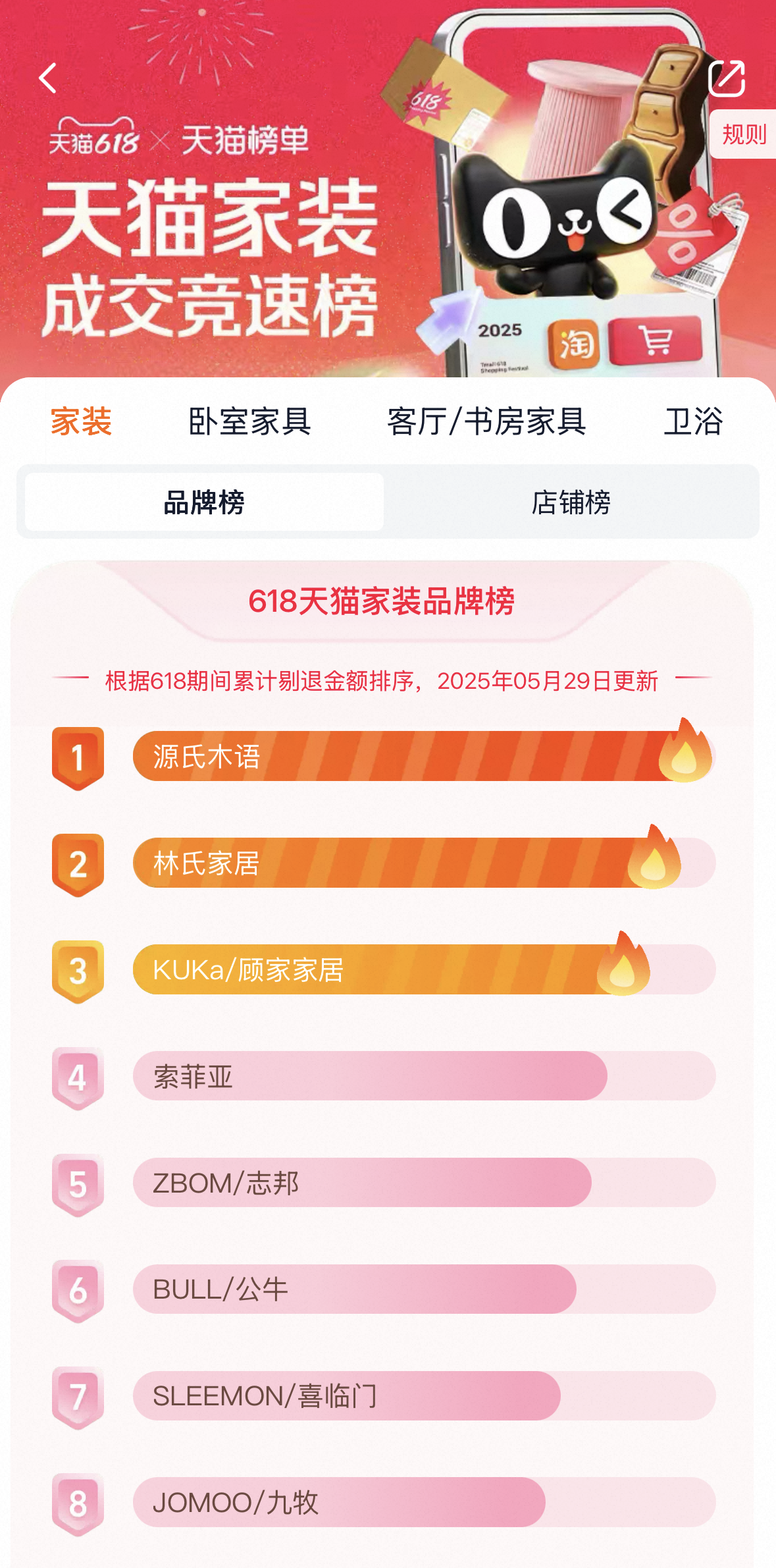Switch to the 店铺榜 segment
This screenshot has width=776, height=1568.
pos(571,502)
